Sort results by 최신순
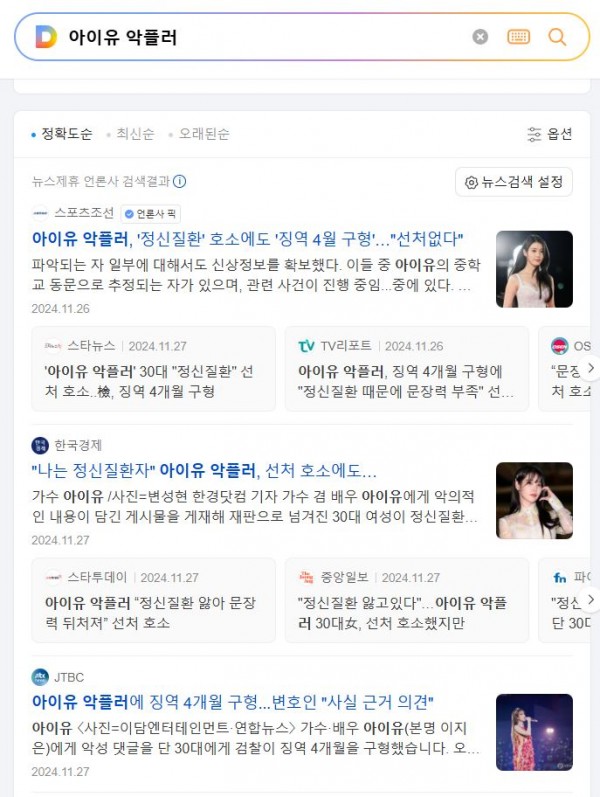Image resolution: width=600 pixels, height=797 pixels. pyautogui.click(x=134, y=133)
